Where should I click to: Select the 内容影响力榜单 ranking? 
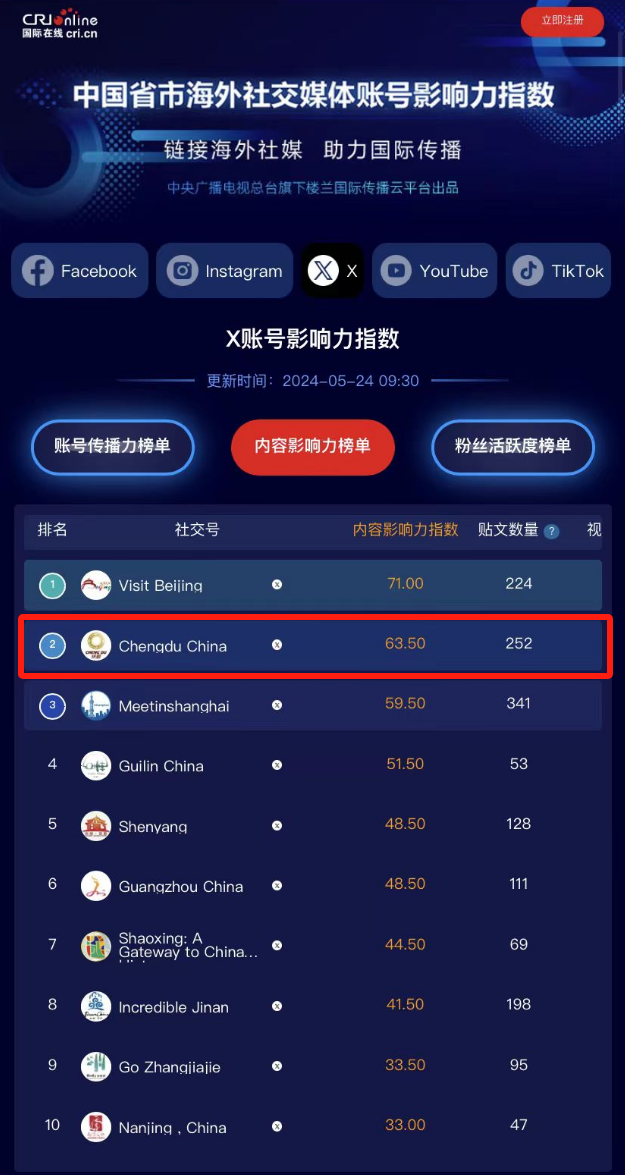[313, 446]
